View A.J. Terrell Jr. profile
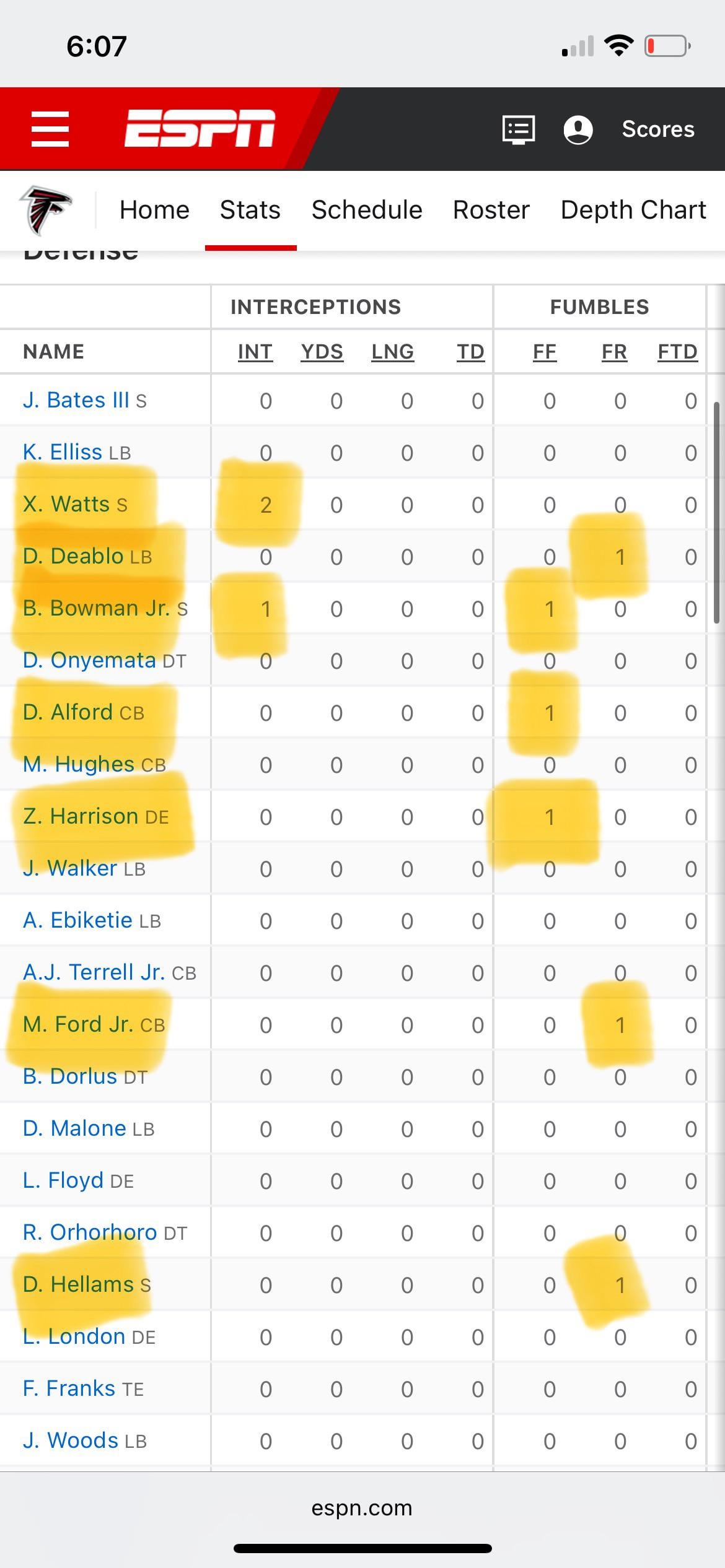 click(94, 972)
